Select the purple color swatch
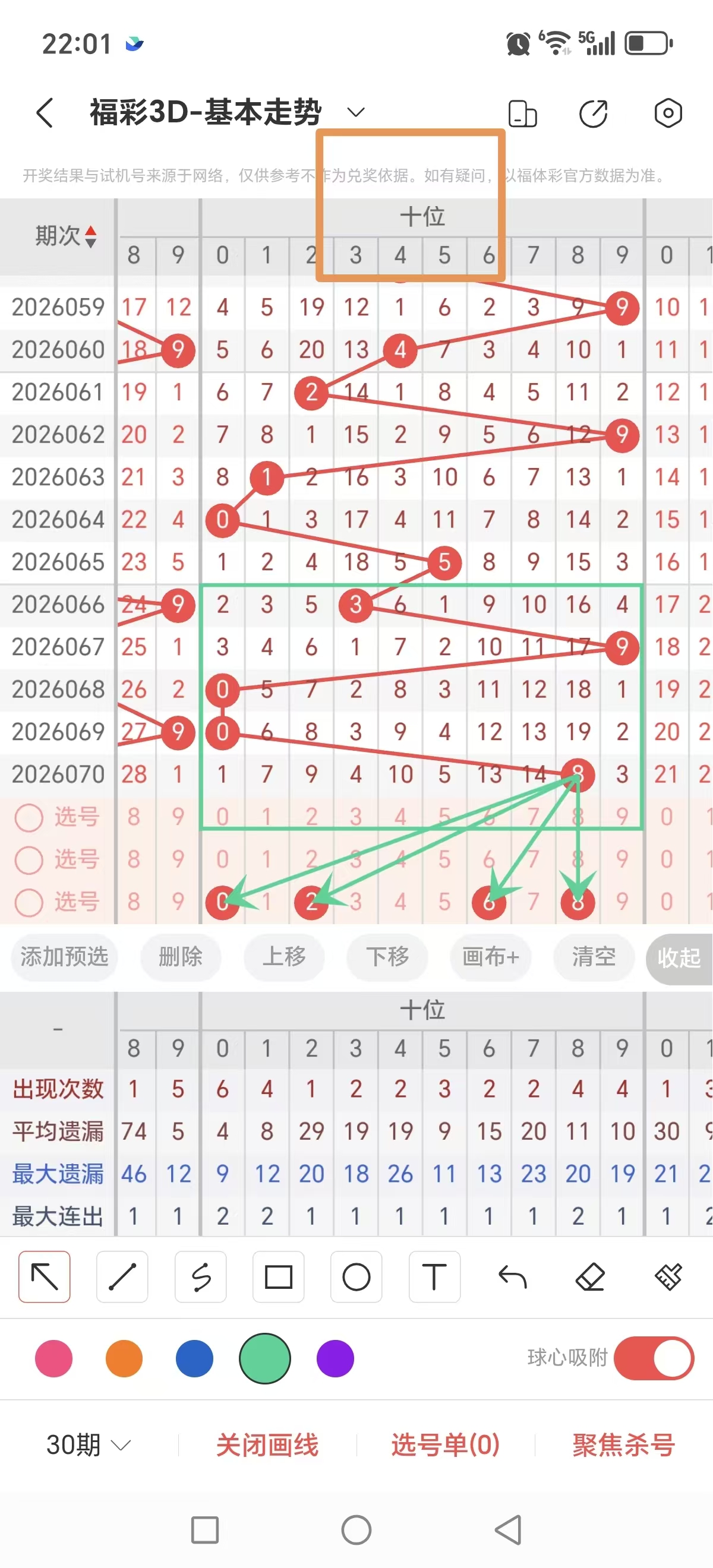713x1568 pixels. (335, 1359)
